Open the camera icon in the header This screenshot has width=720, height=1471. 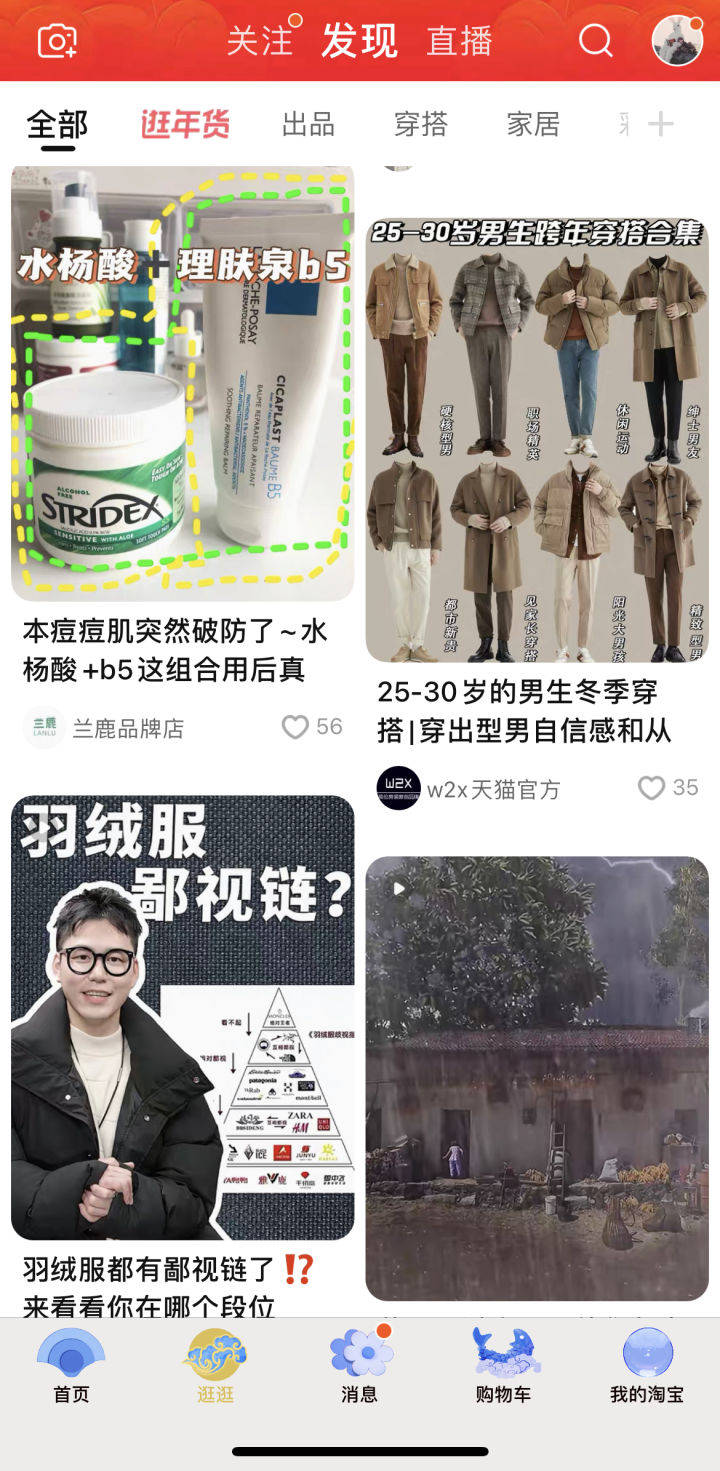pos(57,41)
